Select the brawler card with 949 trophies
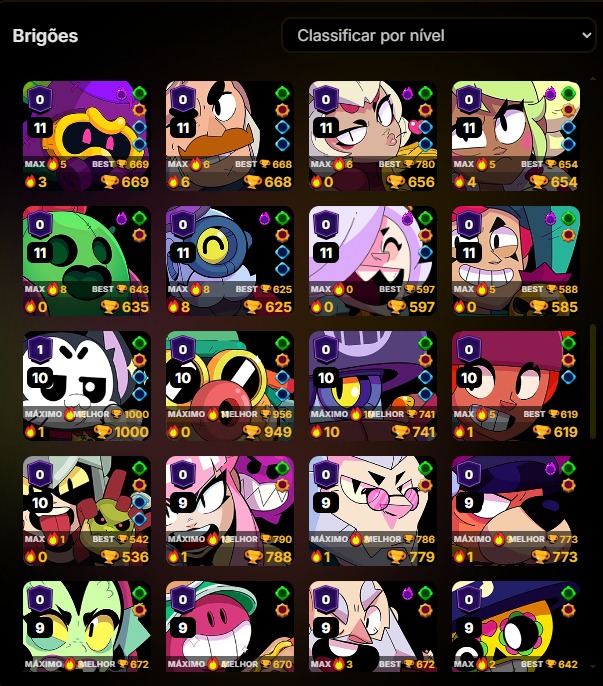Viewport: 603px width, 686px height. click(229, 385)
